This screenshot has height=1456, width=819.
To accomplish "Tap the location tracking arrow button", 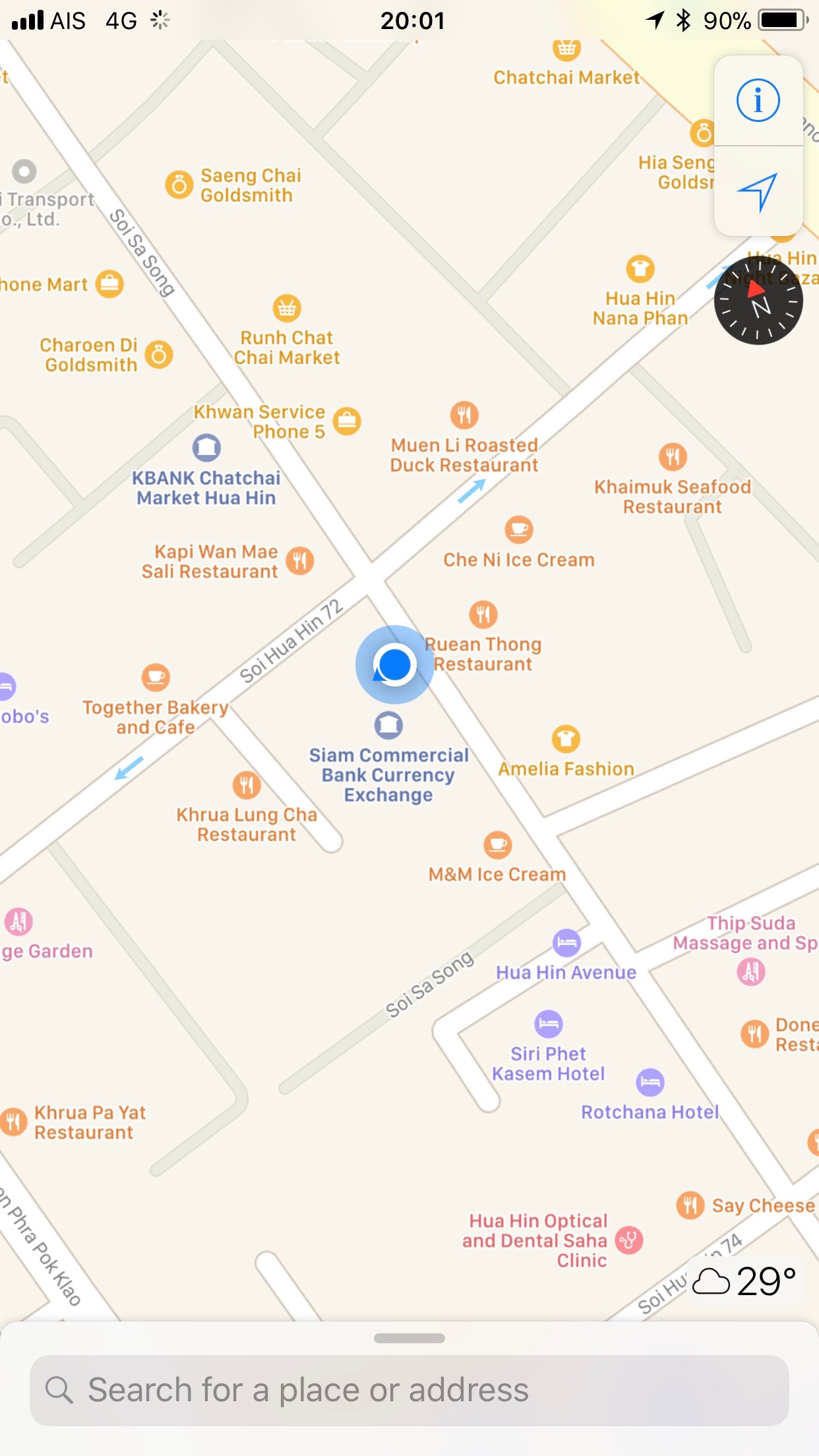I will pyautogui.click(x=758, y=192).
